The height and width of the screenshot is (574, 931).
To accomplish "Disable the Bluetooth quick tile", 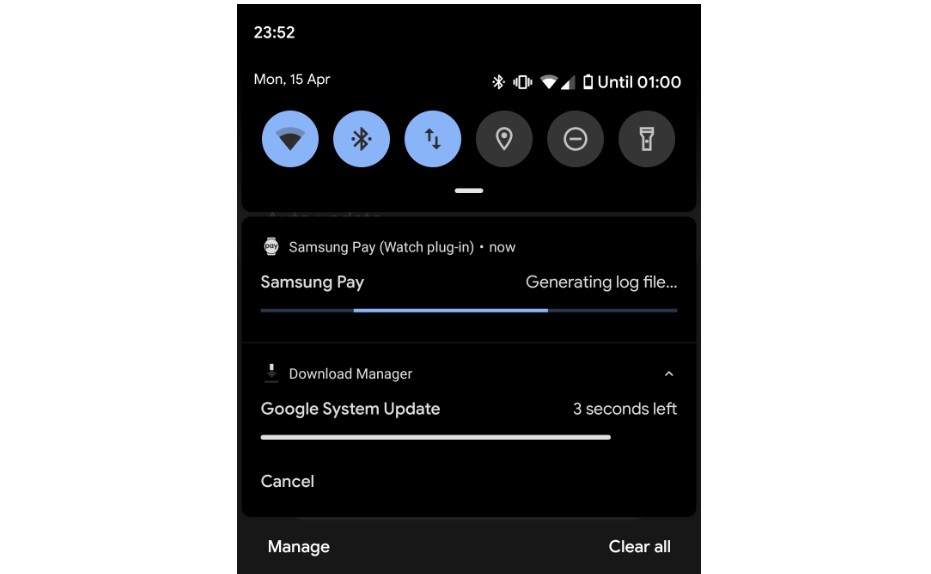I will pyautogui.click(x=361, y=139).
